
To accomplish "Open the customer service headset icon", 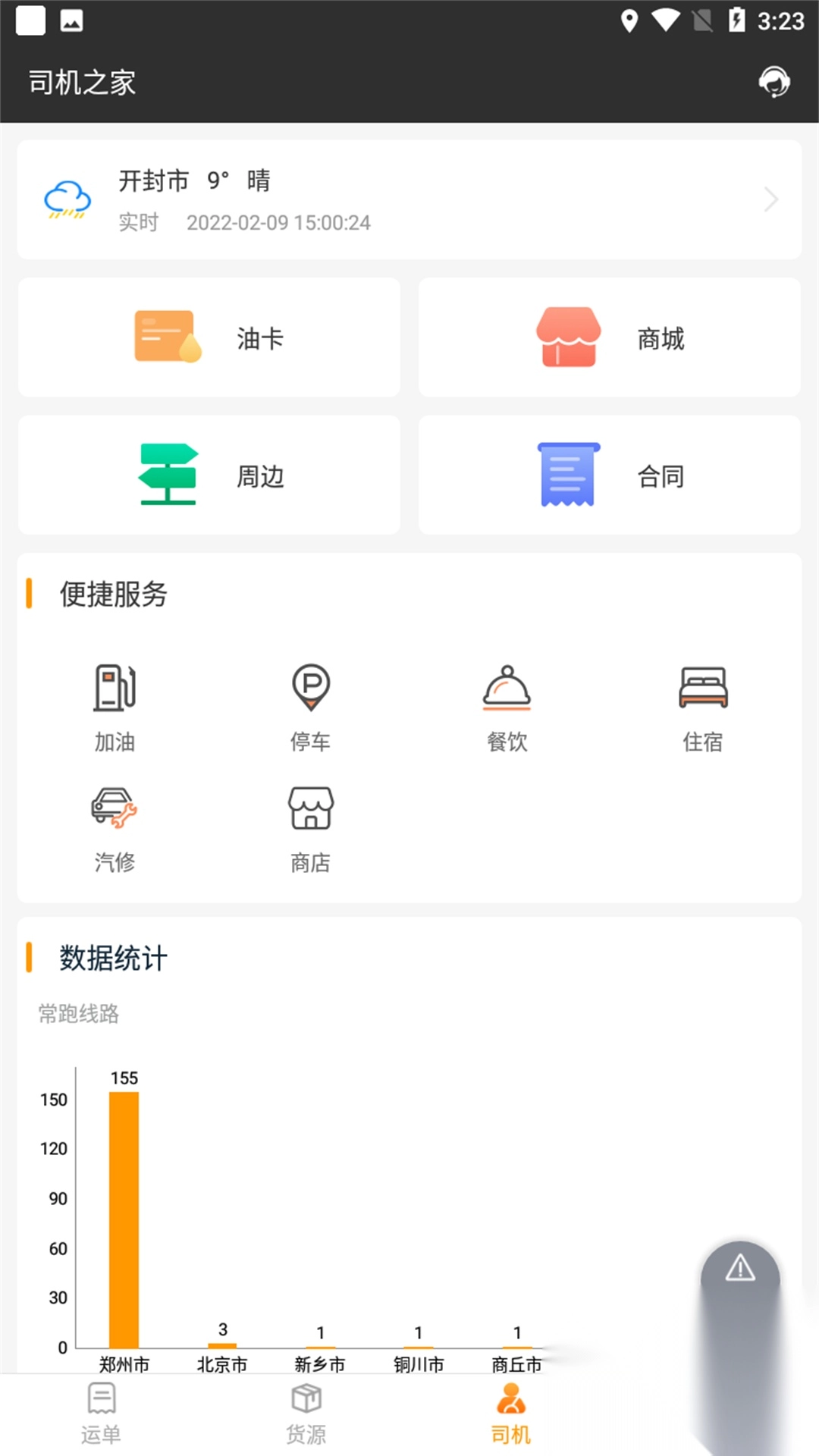I will pos(773,82).
